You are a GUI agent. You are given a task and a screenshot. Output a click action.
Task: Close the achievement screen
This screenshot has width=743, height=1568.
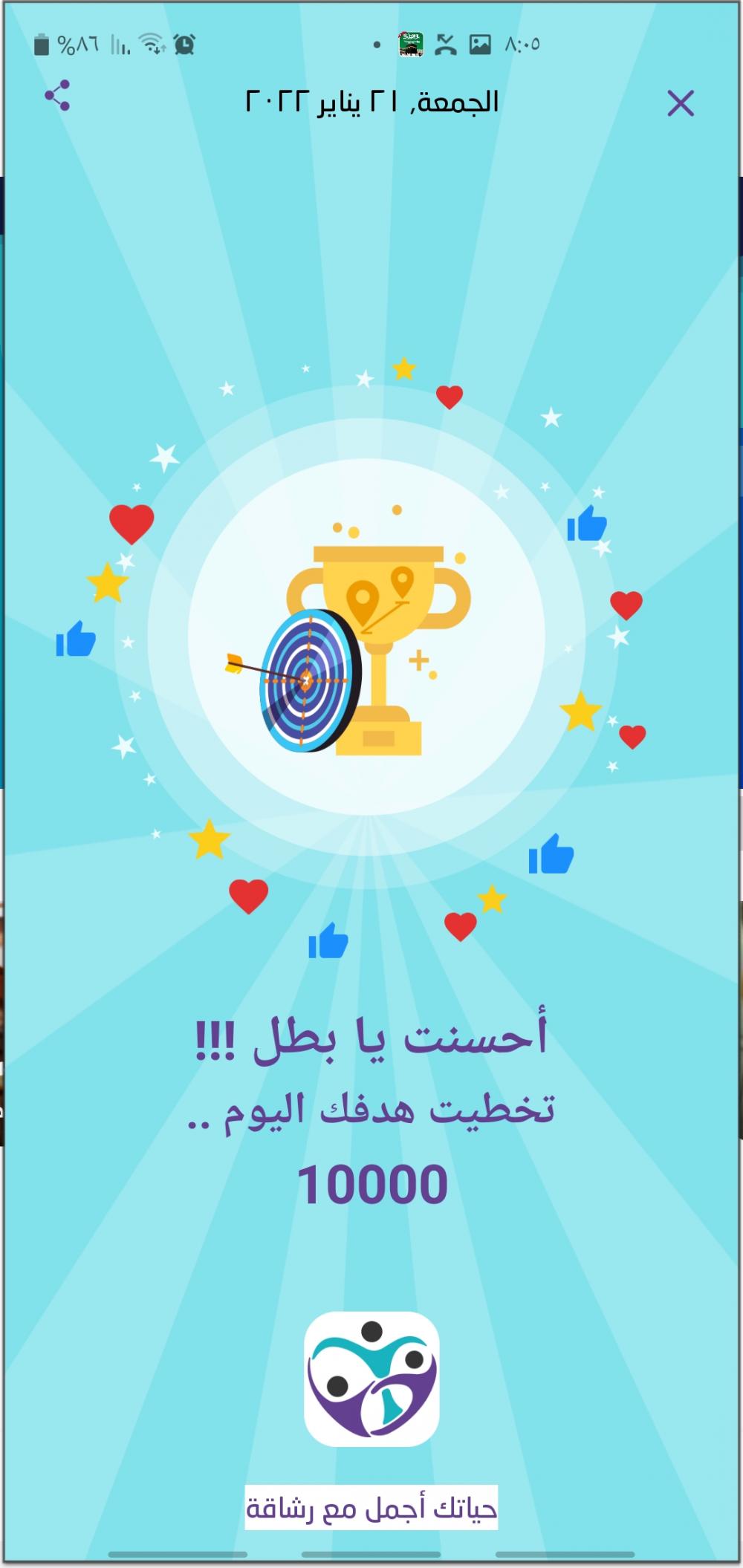(x=680, y=103)
